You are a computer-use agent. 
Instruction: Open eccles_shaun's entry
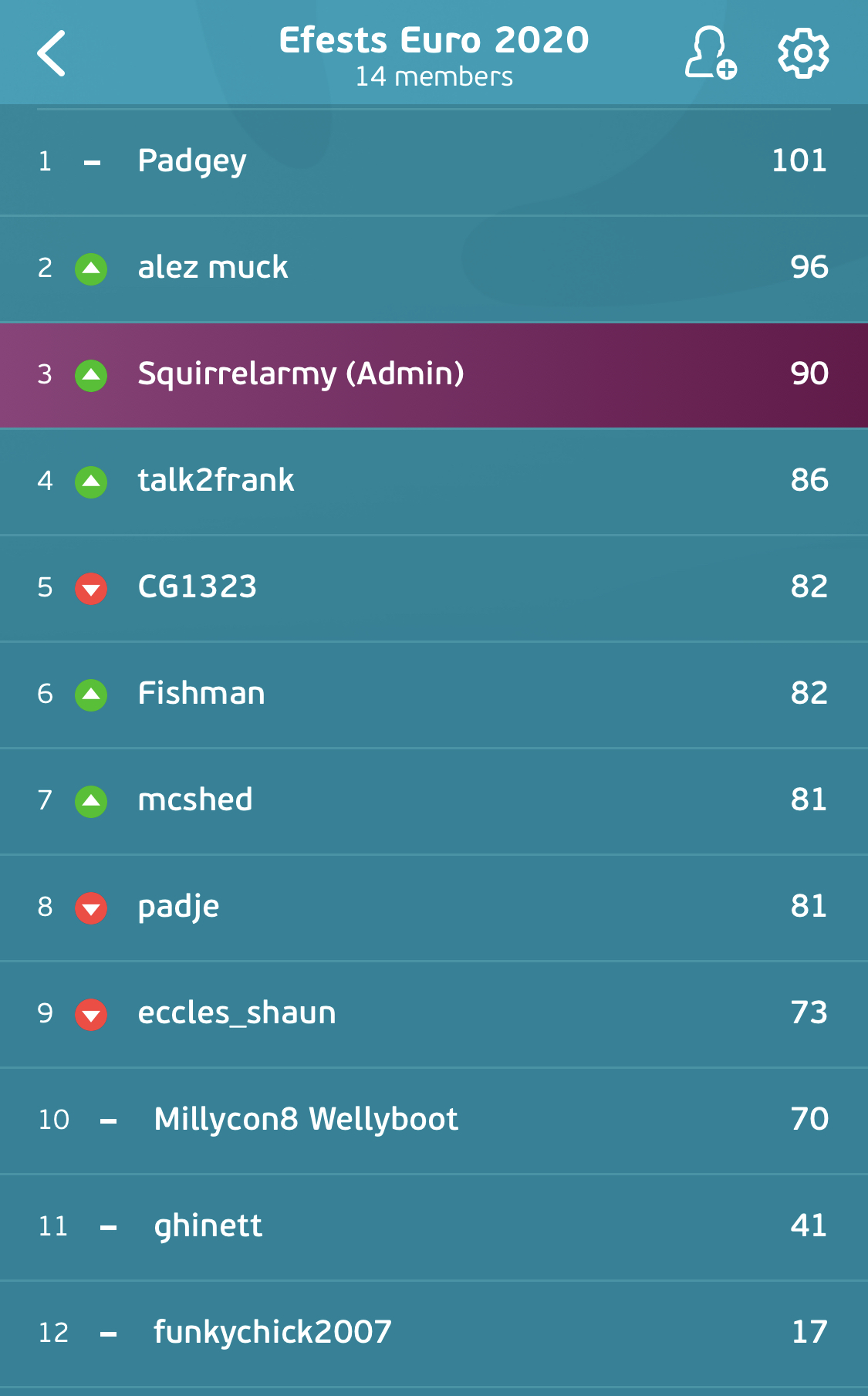[x=434, y=1014]
